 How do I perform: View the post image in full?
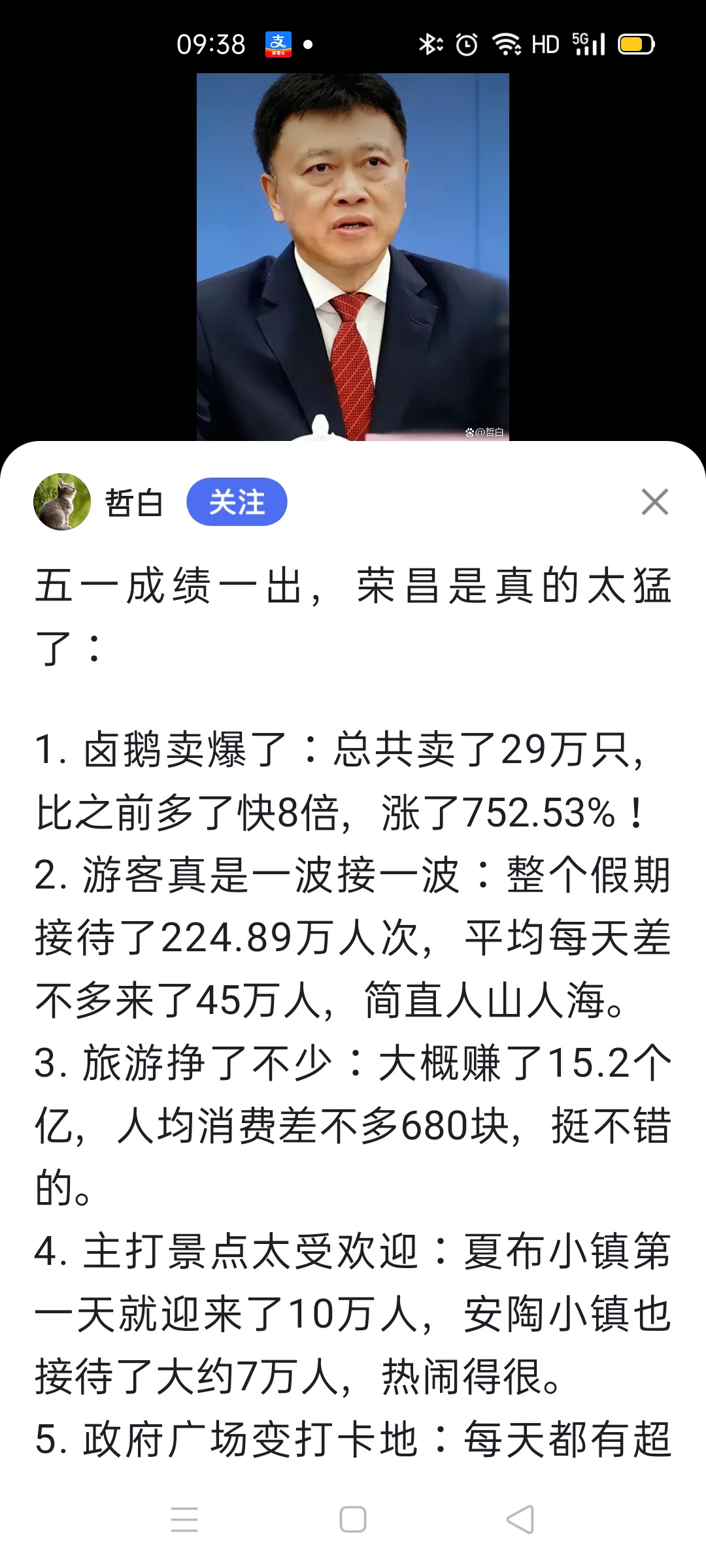coord(352,256)
